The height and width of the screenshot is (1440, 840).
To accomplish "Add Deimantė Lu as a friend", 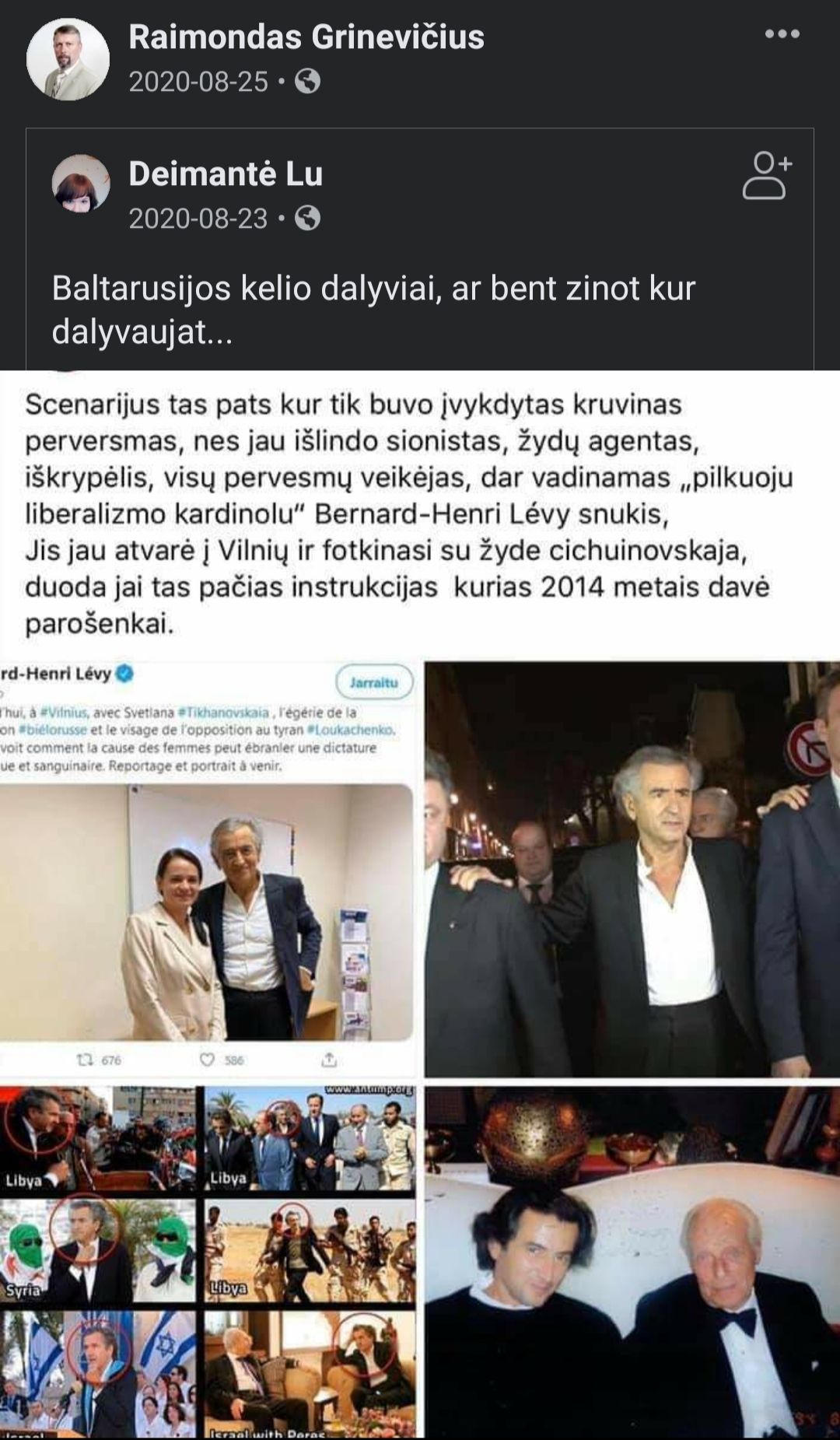I will tap(766, 176).
